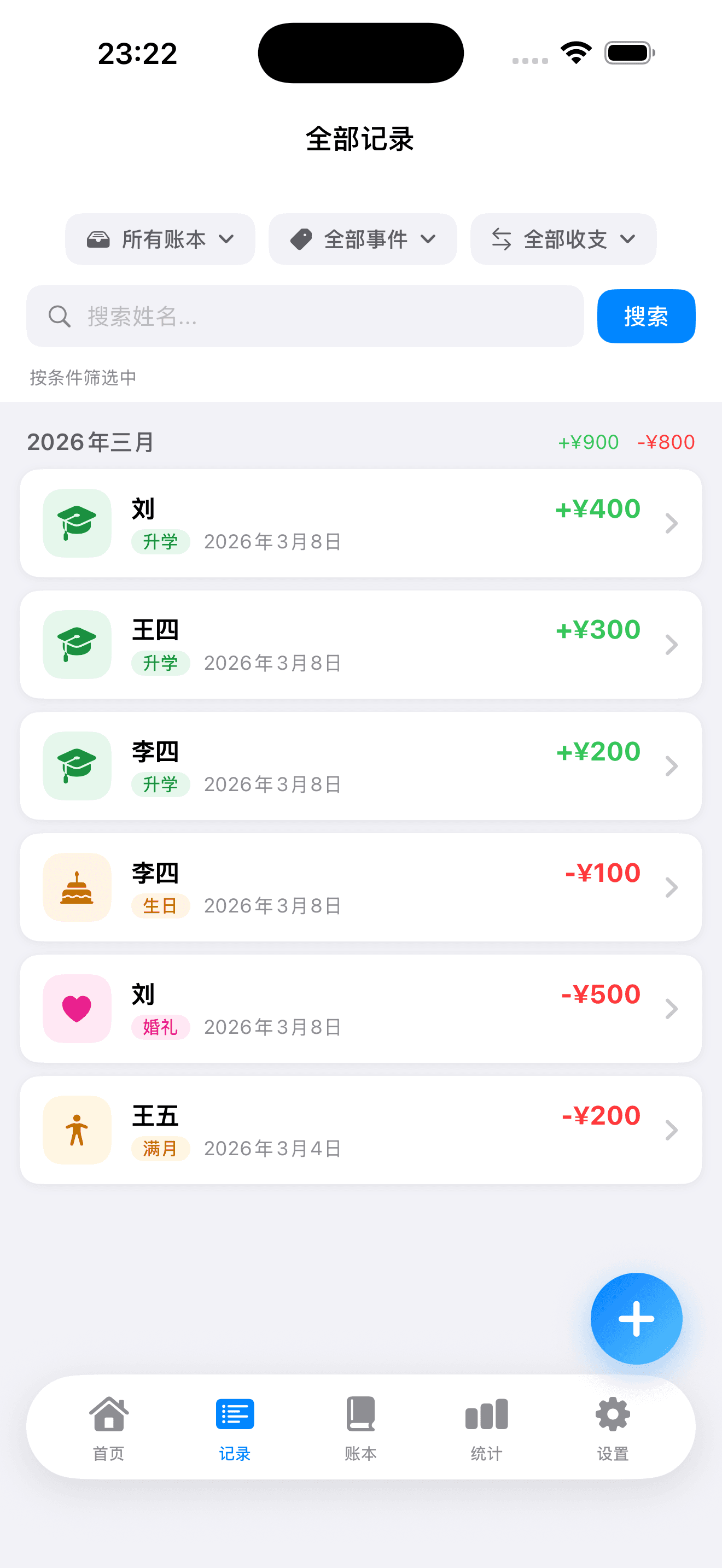This screenshot has width=722, height=1568.
Task: Open the 所有账本 ledger filter dropdown
Action: [x=160, y=239]
